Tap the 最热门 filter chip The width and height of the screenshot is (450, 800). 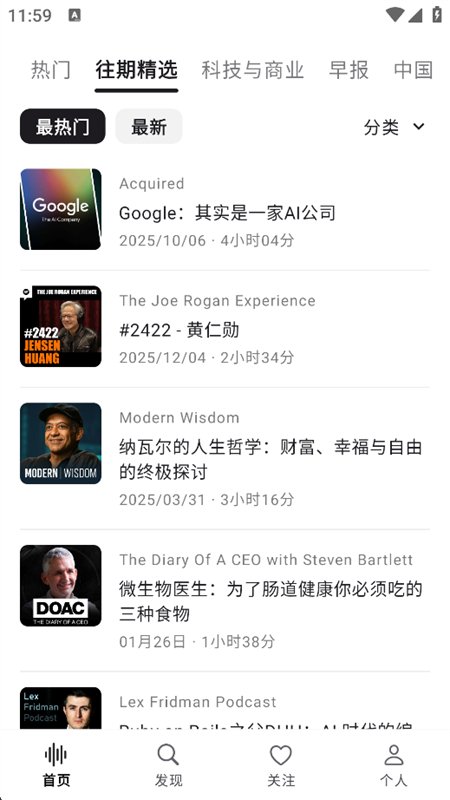pyautogui.click(x=63, y=127)
